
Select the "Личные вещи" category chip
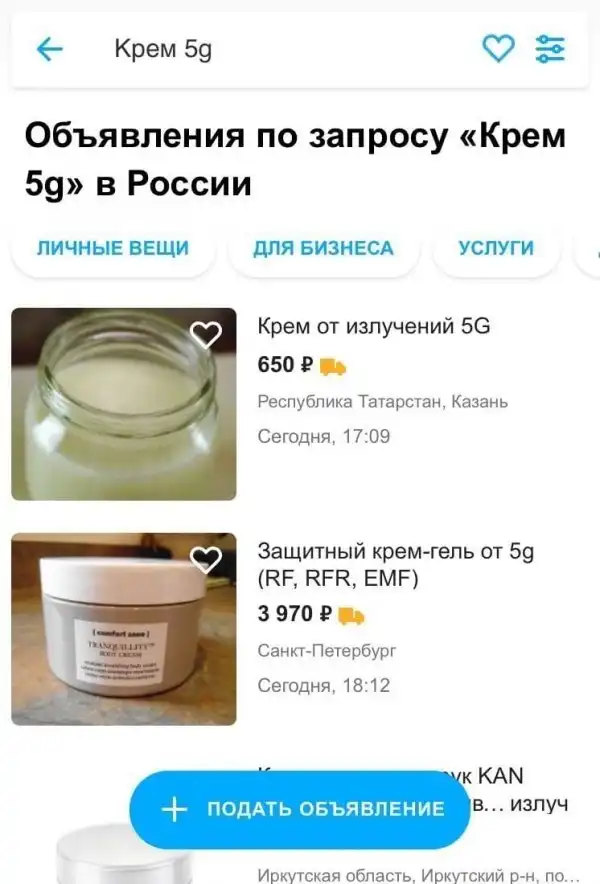click(x=112, y=248)
